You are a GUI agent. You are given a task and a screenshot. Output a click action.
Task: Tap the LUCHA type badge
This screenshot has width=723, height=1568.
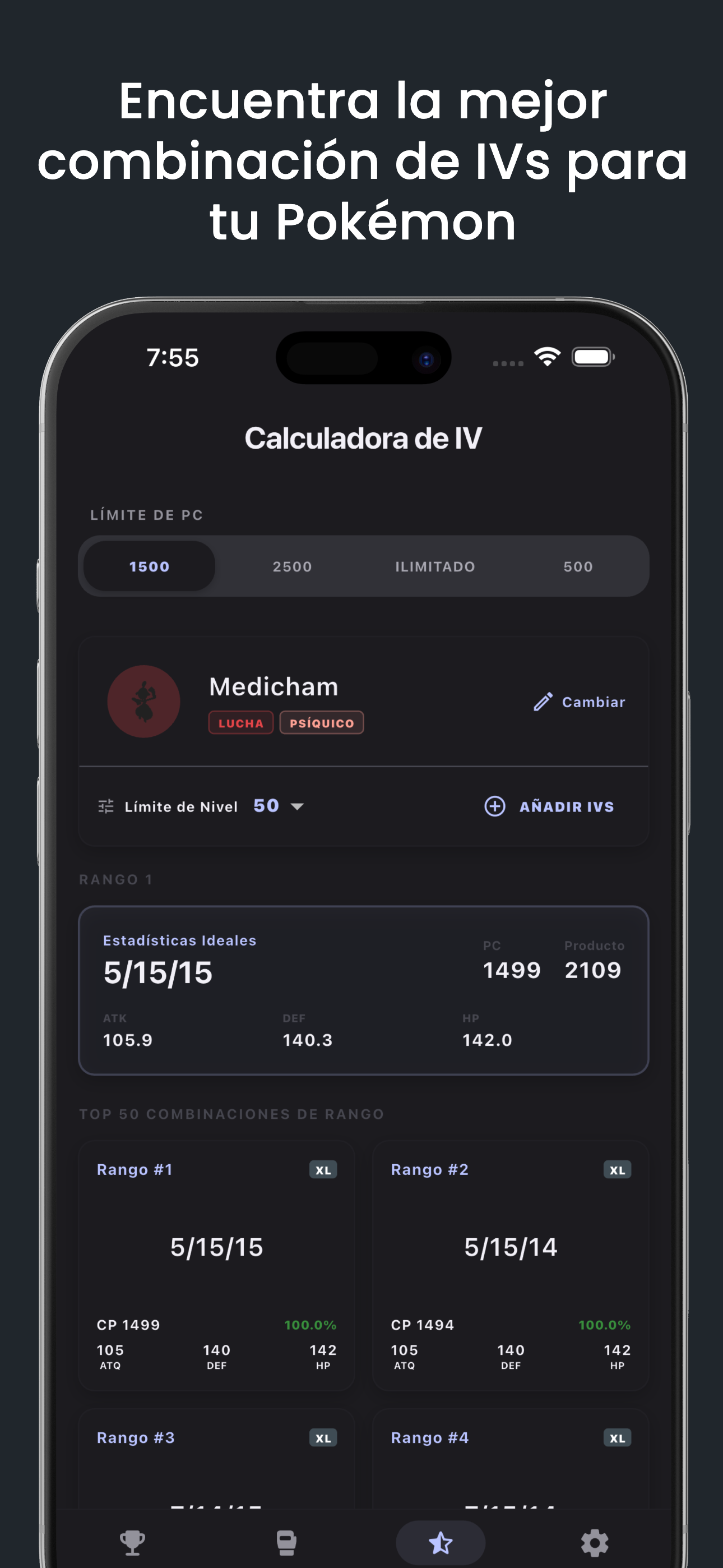coord(240,723)
